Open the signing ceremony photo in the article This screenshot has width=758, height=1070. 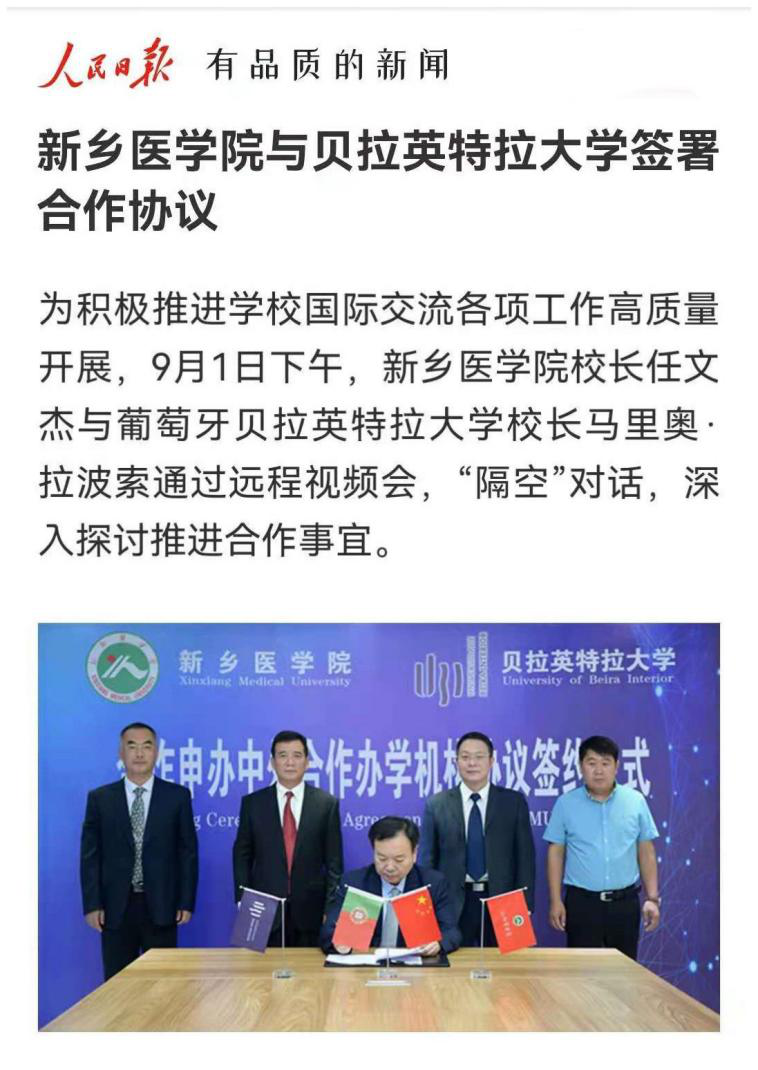point(378,825)
